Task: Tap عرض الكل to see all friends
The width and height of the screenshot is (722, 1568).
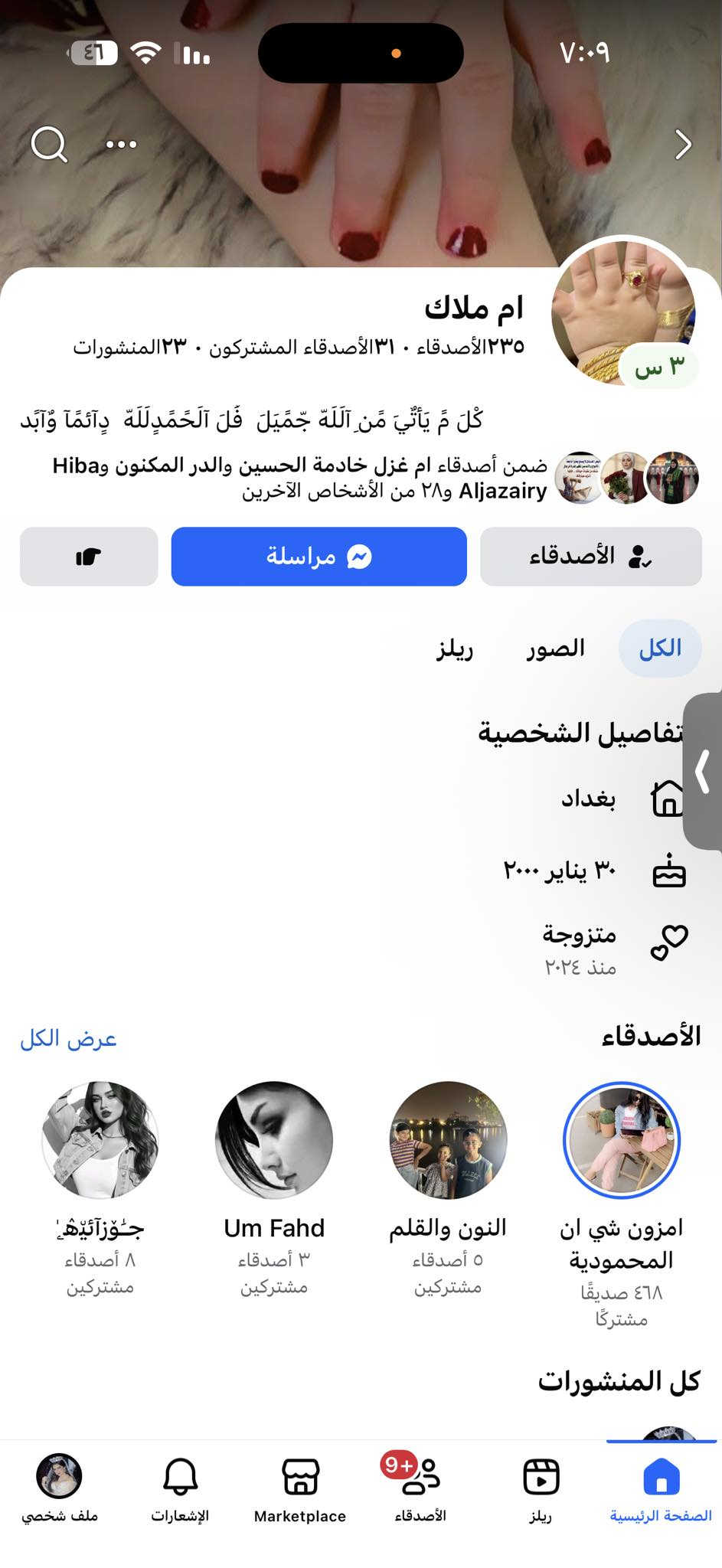Action: 68,1038
